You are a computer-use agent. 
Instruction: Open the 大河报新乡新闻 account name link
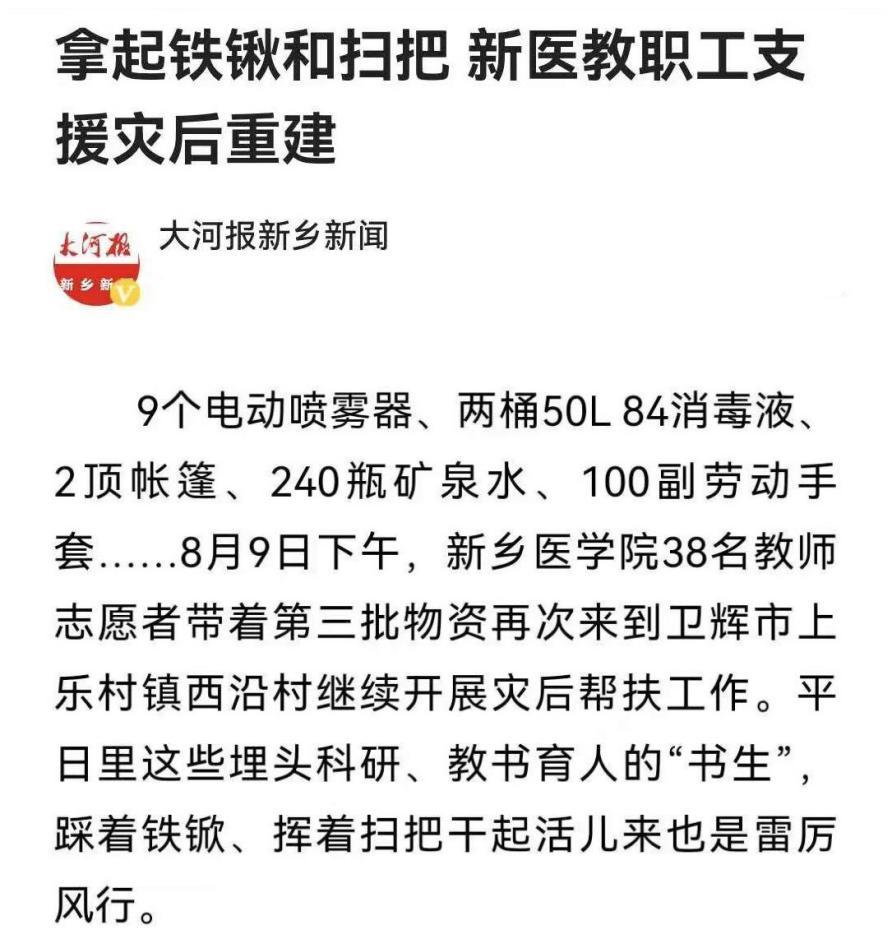pos(273,236)
